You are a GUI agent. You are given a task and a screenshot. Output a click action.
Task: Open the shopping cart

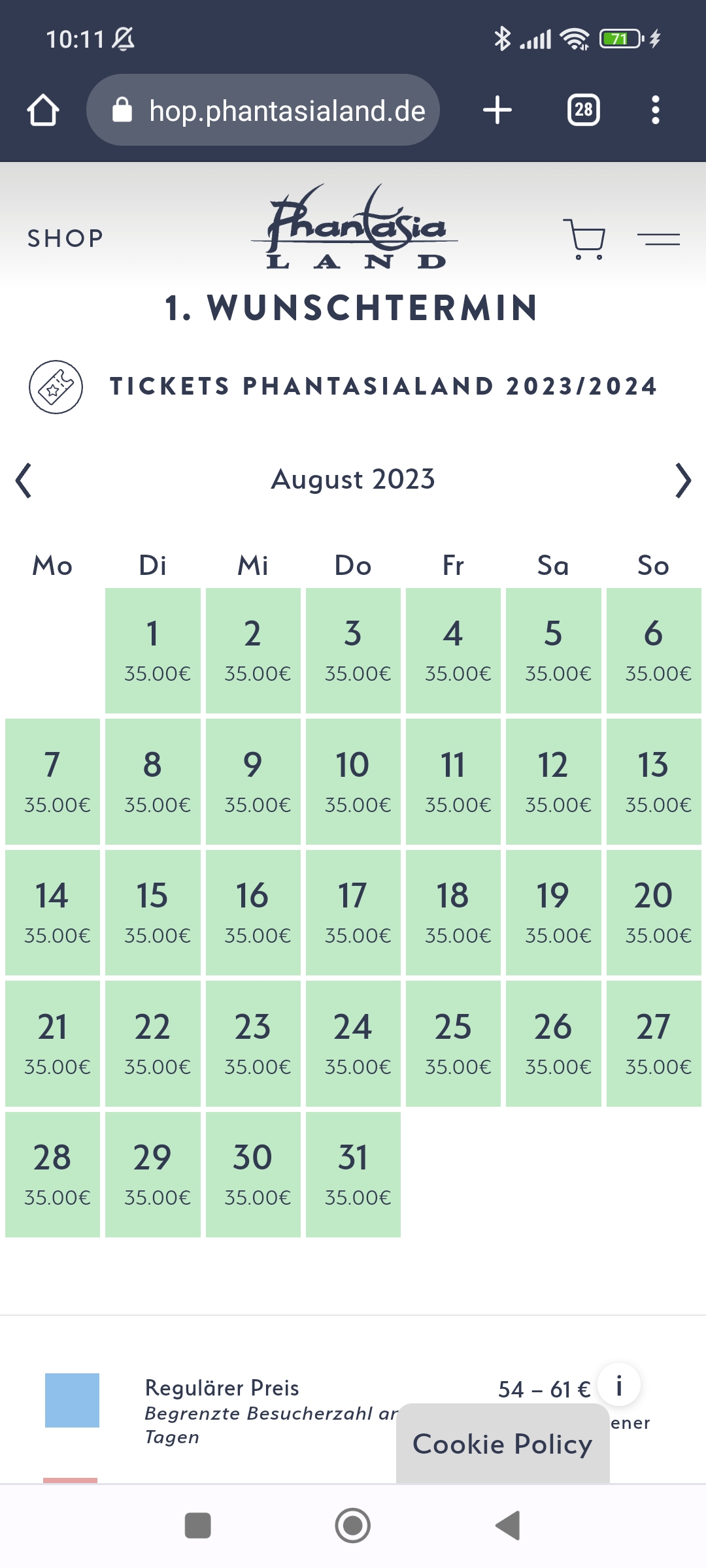click(584, 239)
